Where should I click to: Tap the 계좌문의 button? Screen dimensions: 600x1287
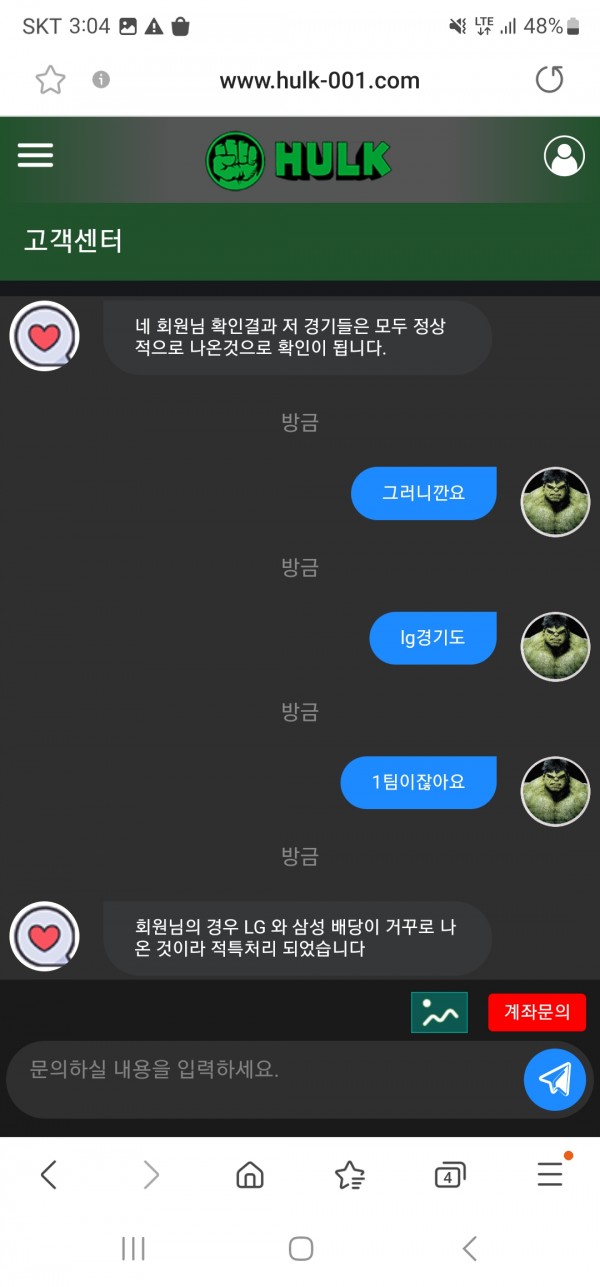537,1012
